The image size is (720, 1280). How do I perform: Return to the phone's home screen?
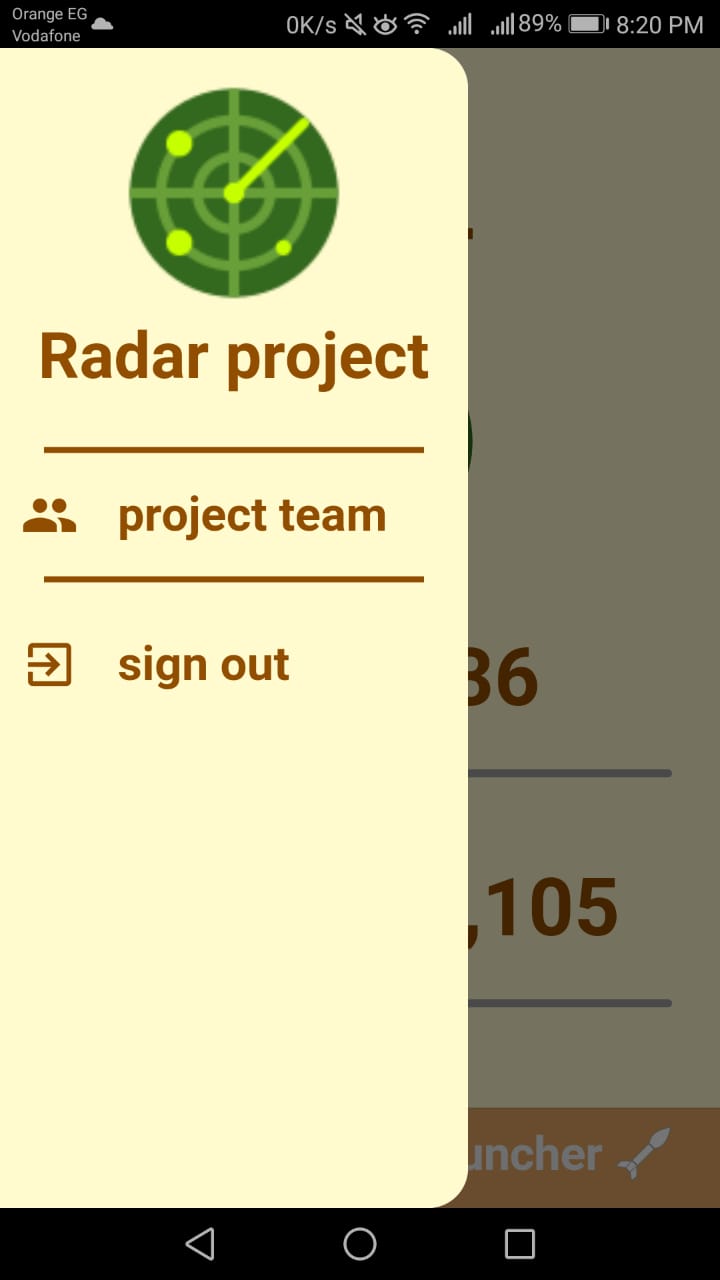(x=360, y=1244)
